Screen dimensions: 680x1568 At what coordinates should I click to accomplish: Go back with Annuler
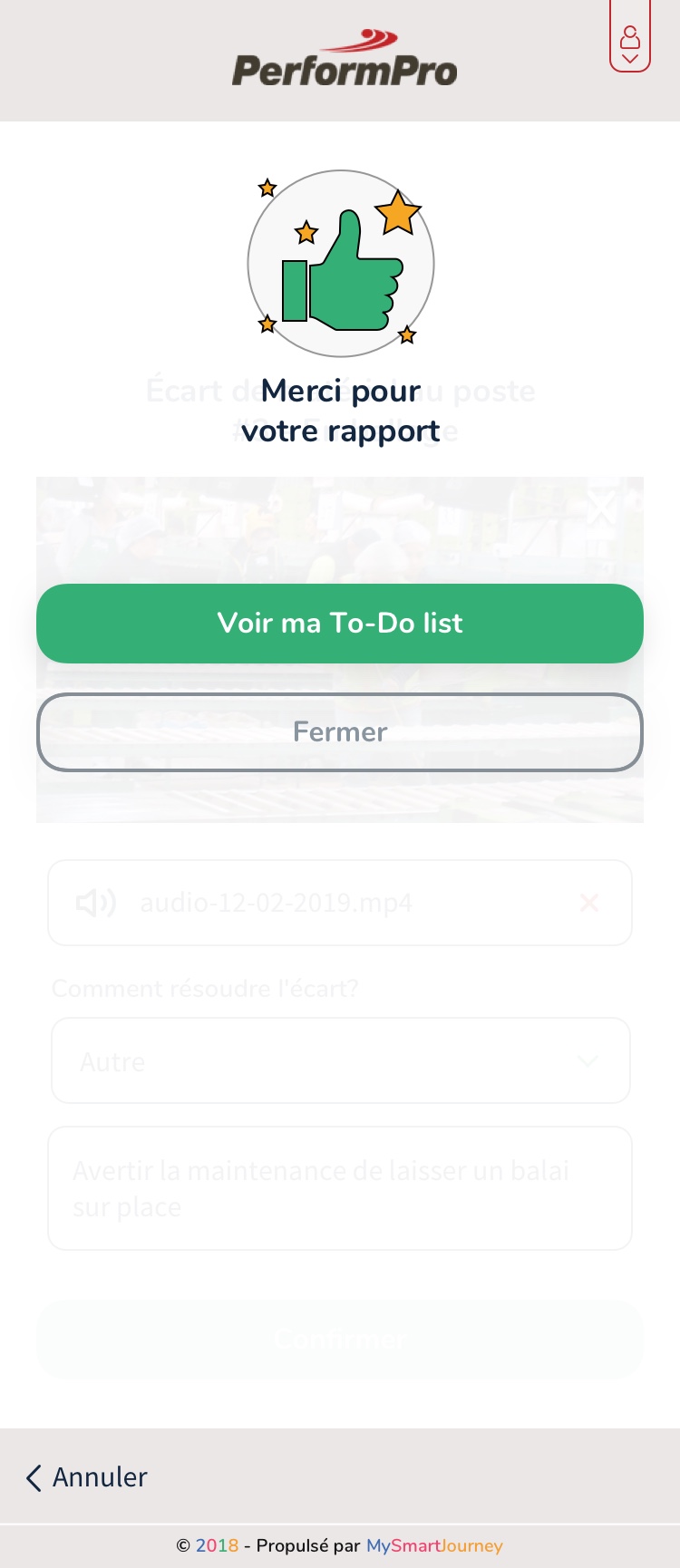click(87, 1477)
